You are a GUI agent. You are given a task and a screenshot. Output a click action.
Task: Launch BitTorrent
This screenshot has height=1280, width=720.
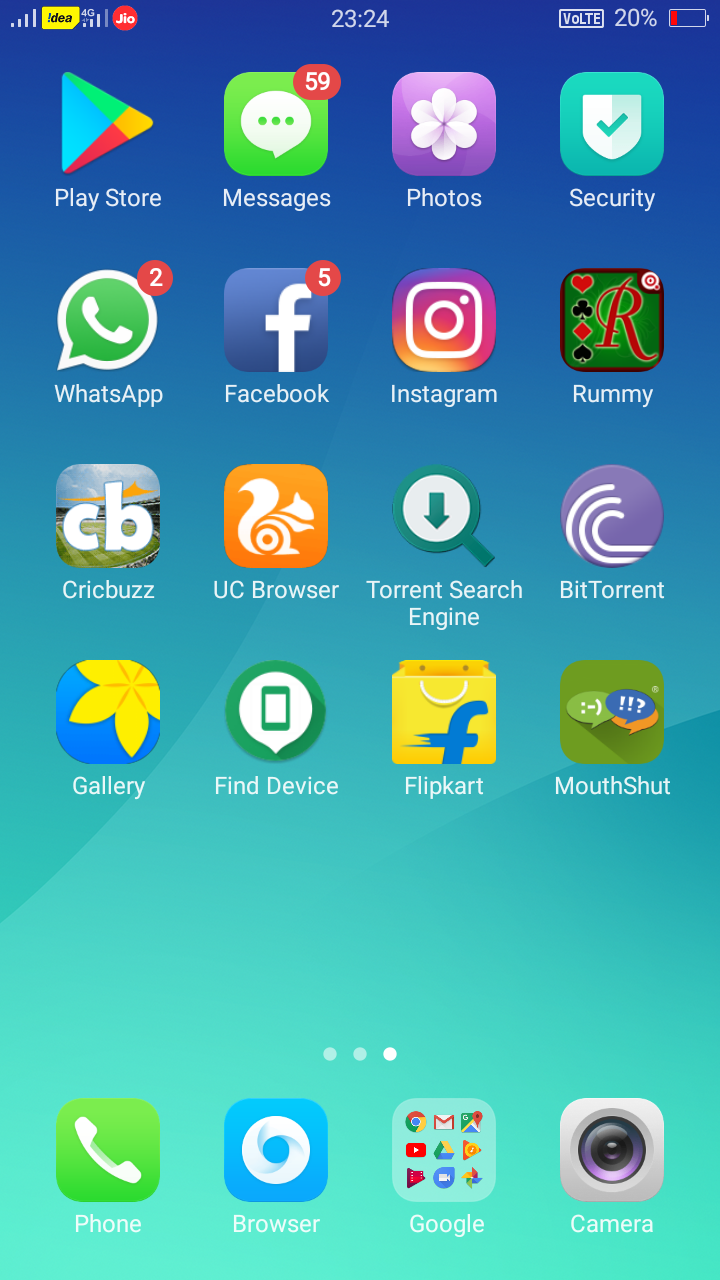point(612,516)
